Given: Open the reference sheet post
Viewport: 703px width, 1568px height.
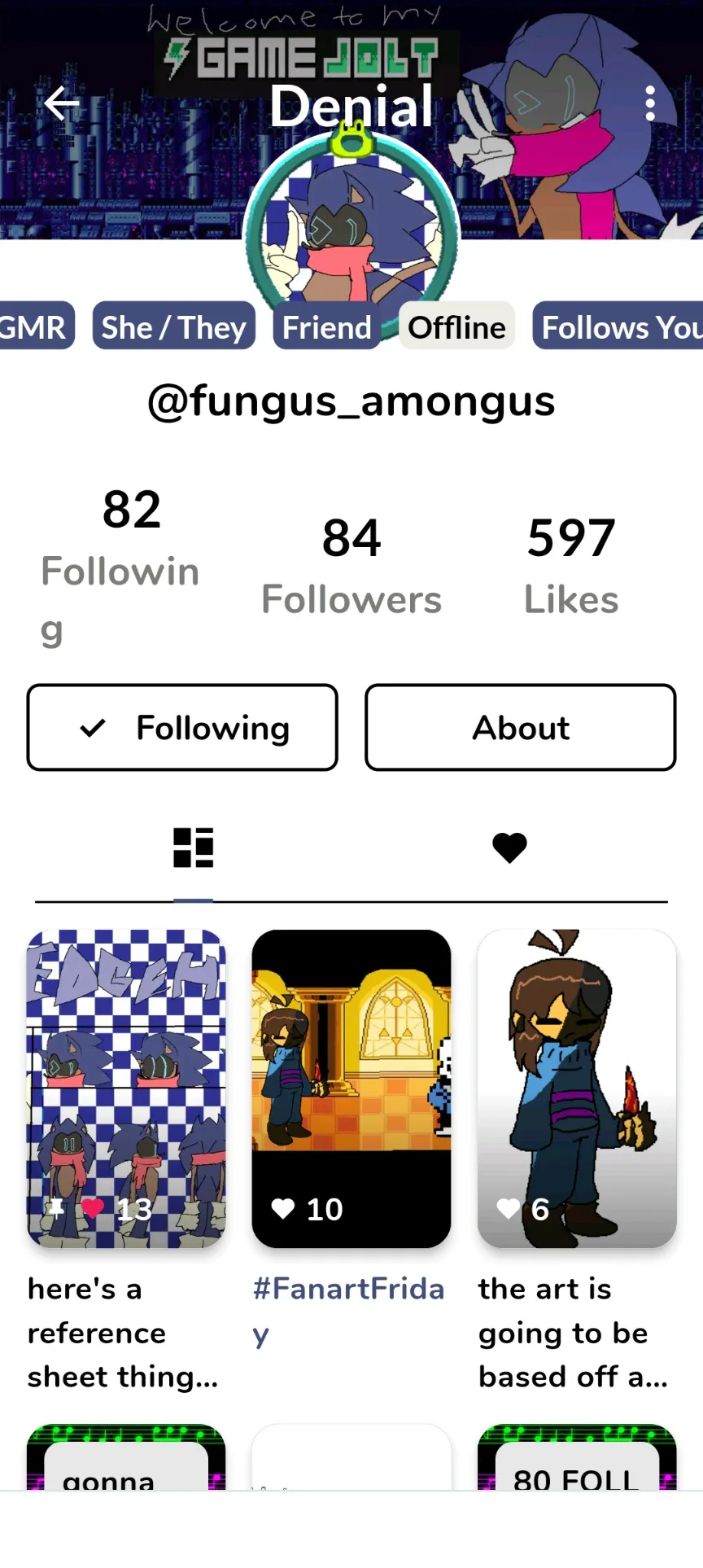Looking at the screenshot, I should 126,1088.
